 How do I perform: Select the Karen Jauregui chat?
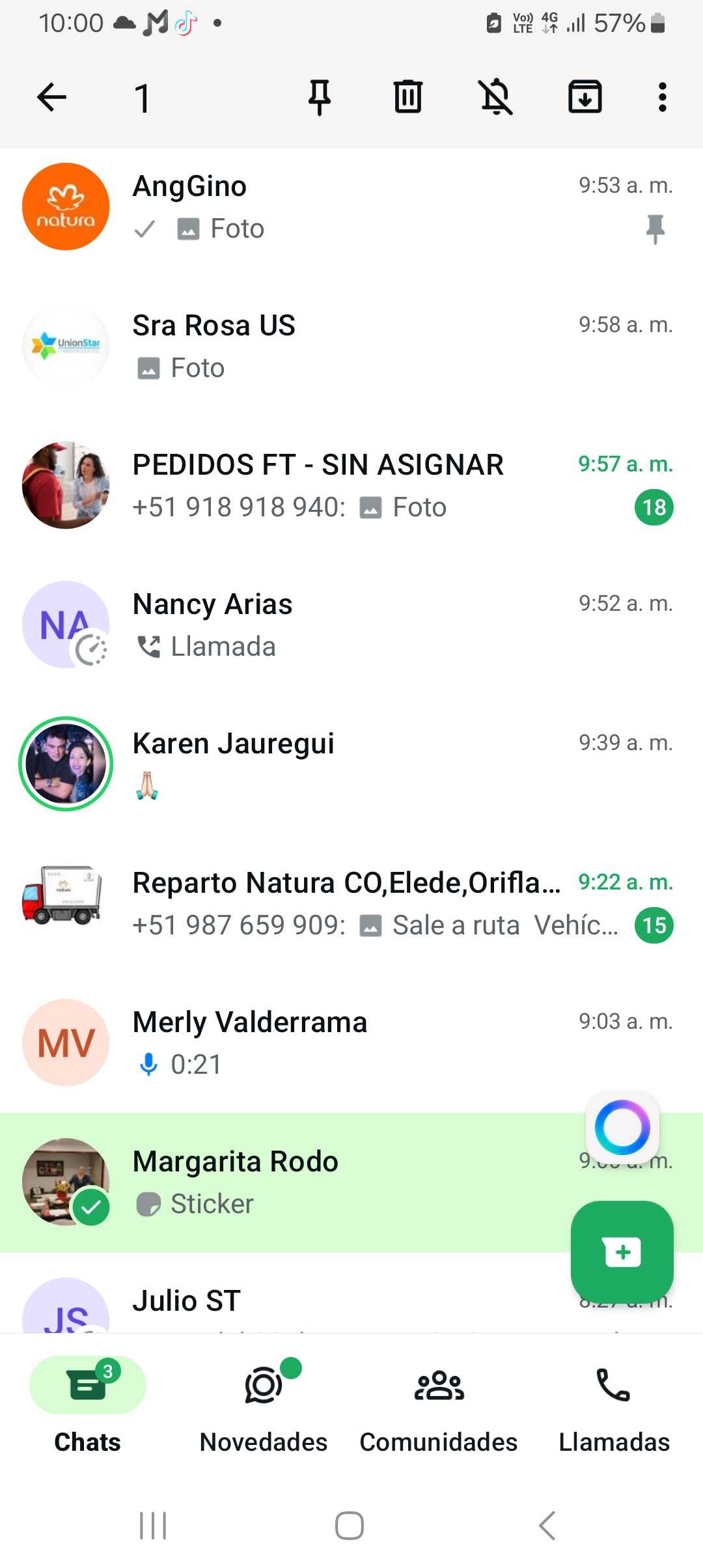click(x=351, y=764)
